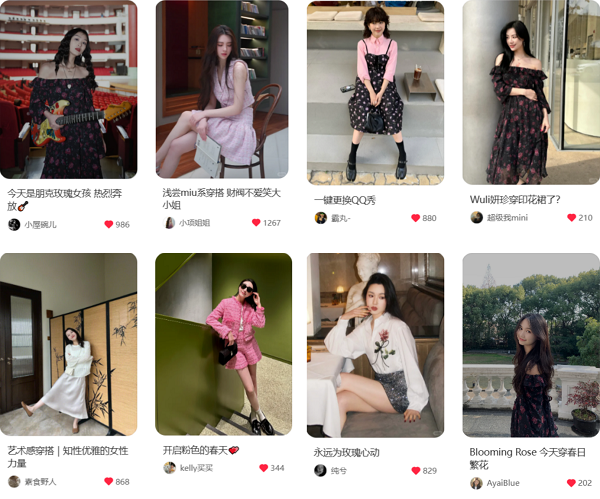View kelly买买's profile

tap(188, 468)
